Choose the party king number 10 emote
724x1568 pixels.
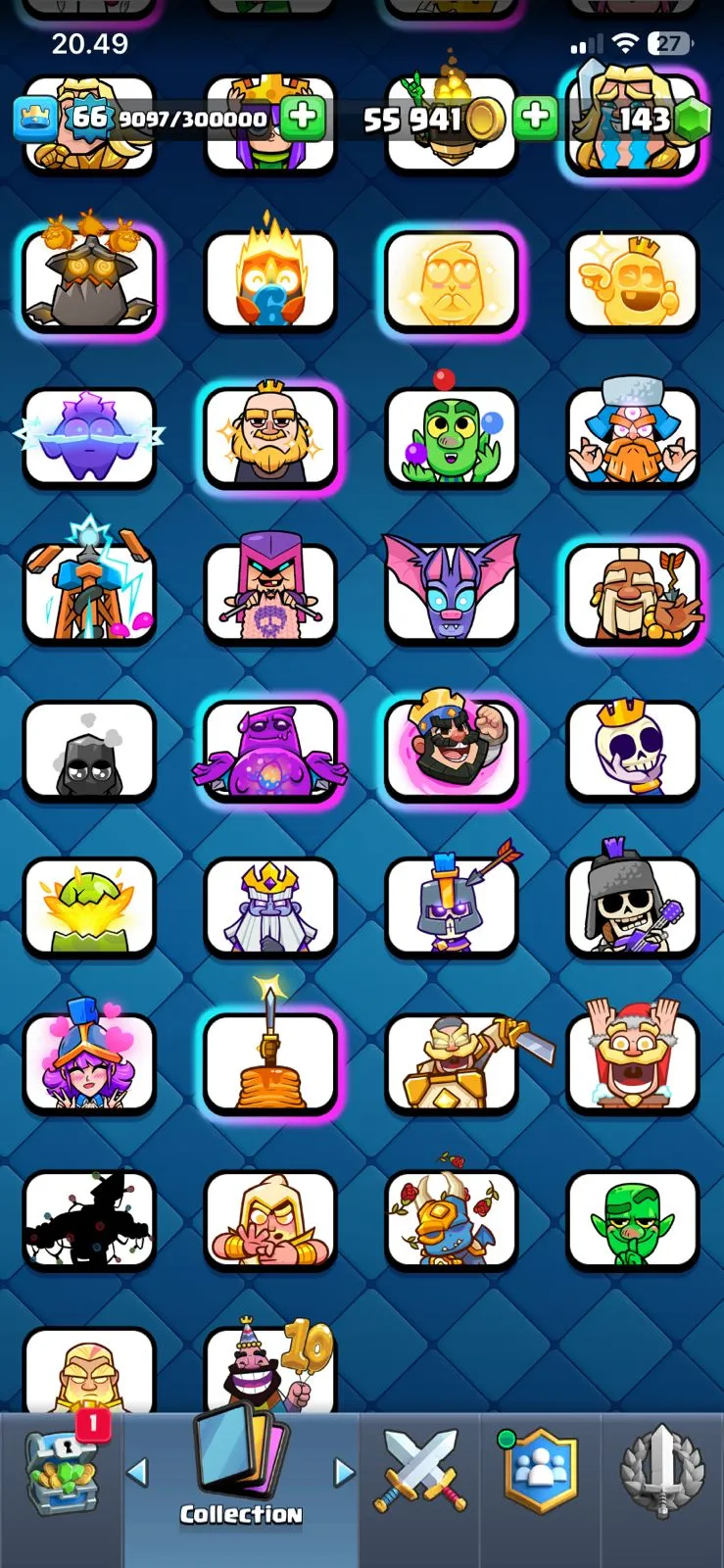tap(269, 1367)
